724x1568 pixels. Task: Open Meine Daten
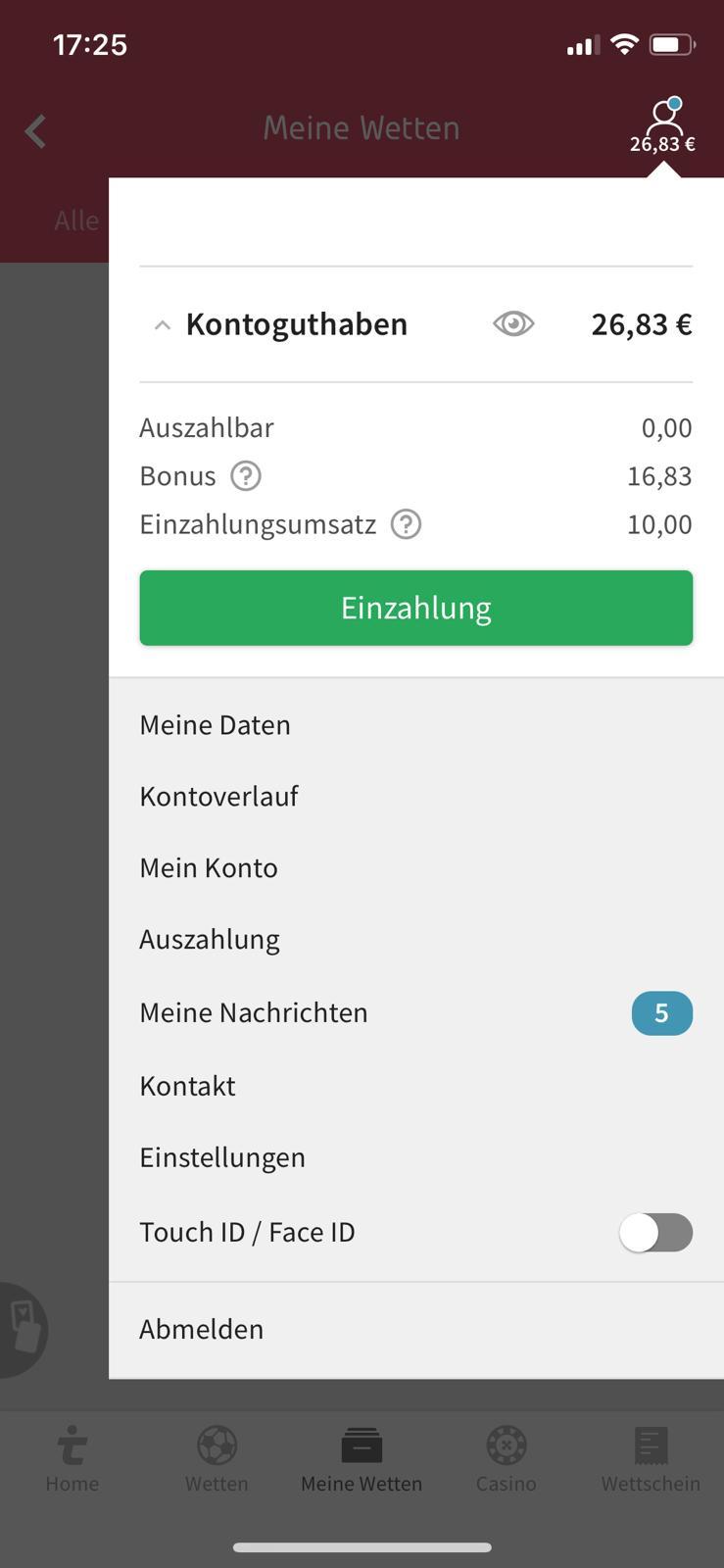[416, 725]
